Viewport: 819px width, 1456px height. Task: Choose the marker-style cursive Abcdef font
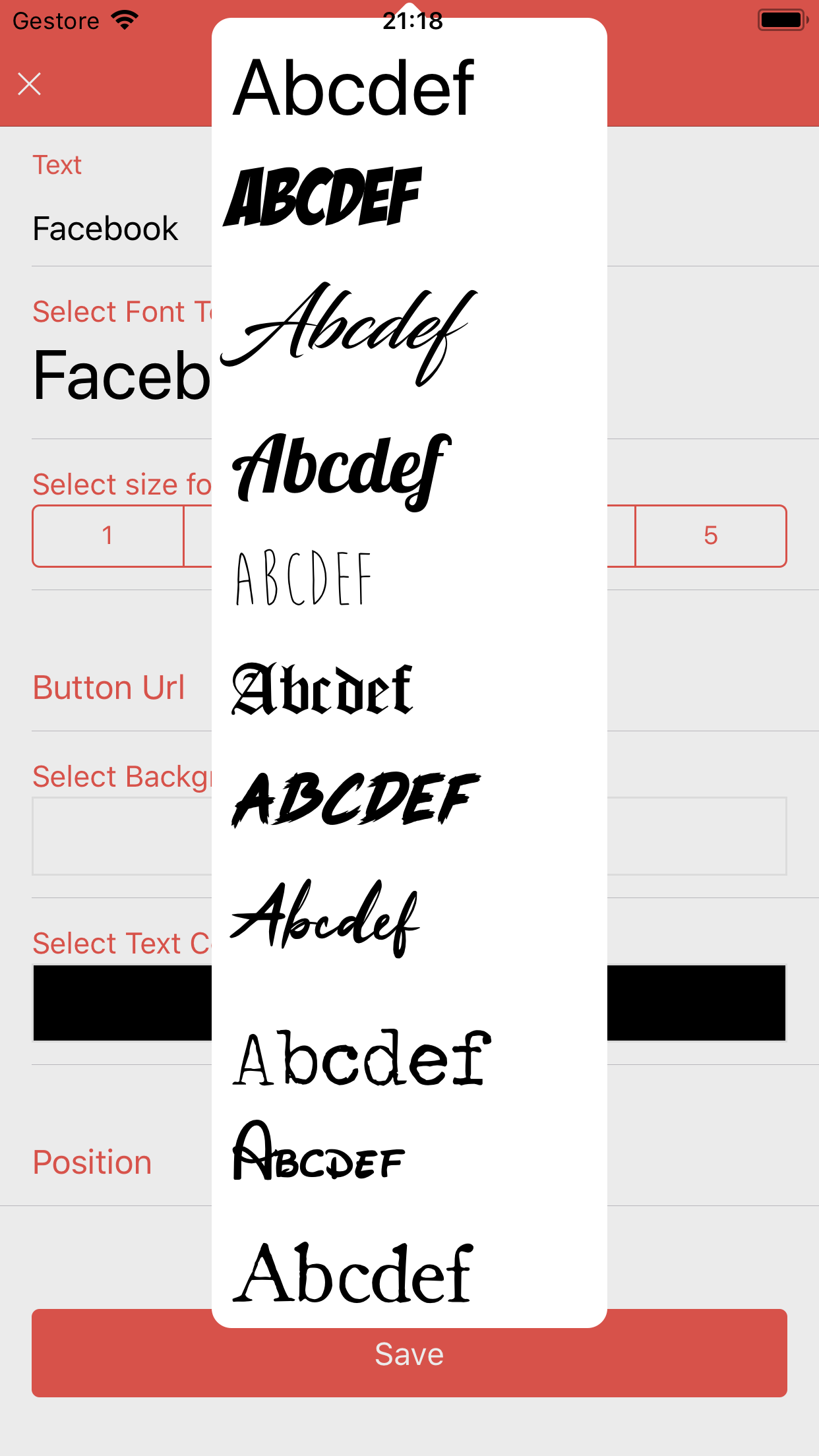tap(325, 919)
